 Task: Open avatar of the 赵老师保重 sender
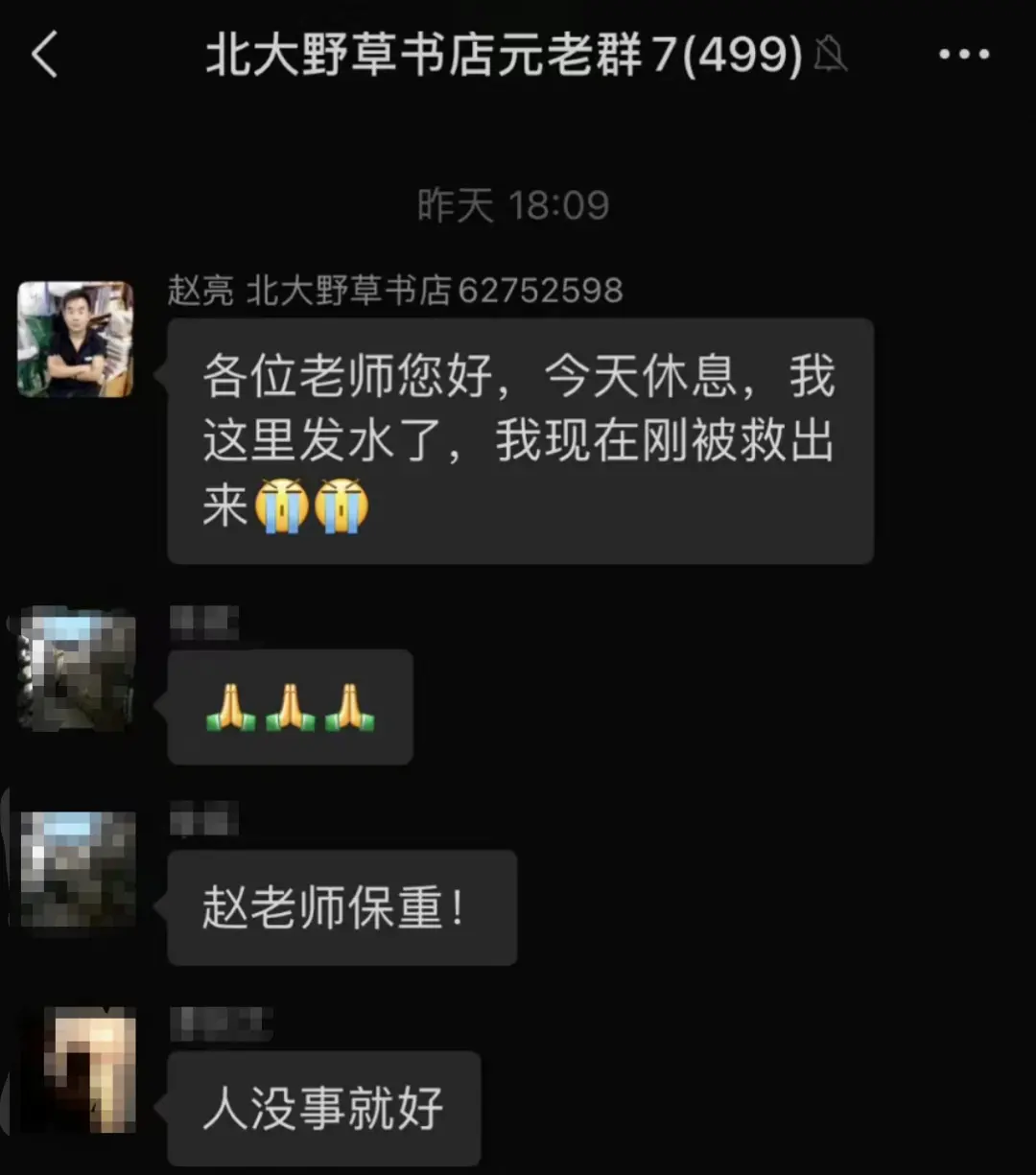click(77, 869)
